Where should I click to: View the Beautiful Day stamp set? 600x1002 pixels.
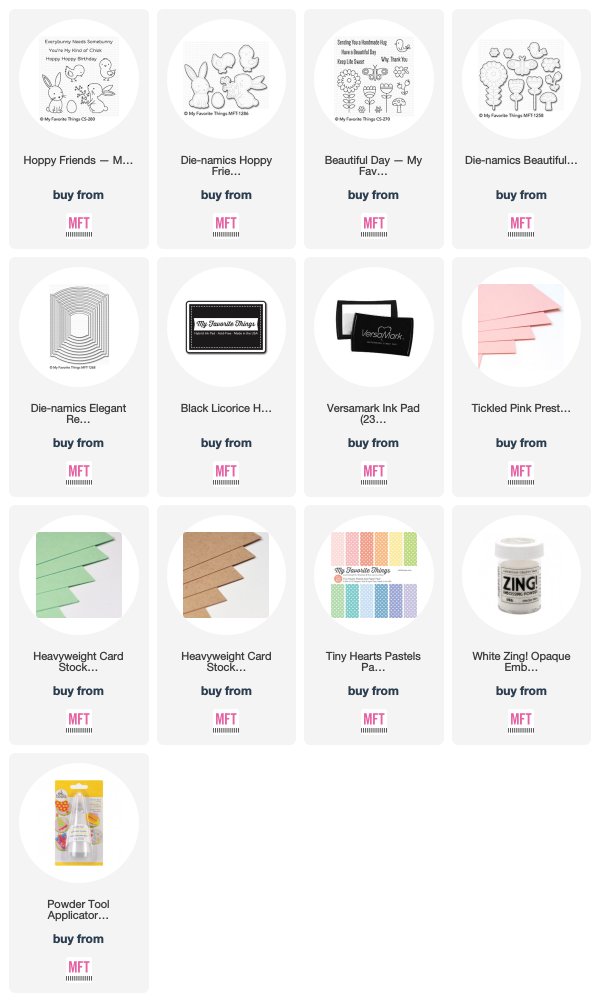[374, 79]
